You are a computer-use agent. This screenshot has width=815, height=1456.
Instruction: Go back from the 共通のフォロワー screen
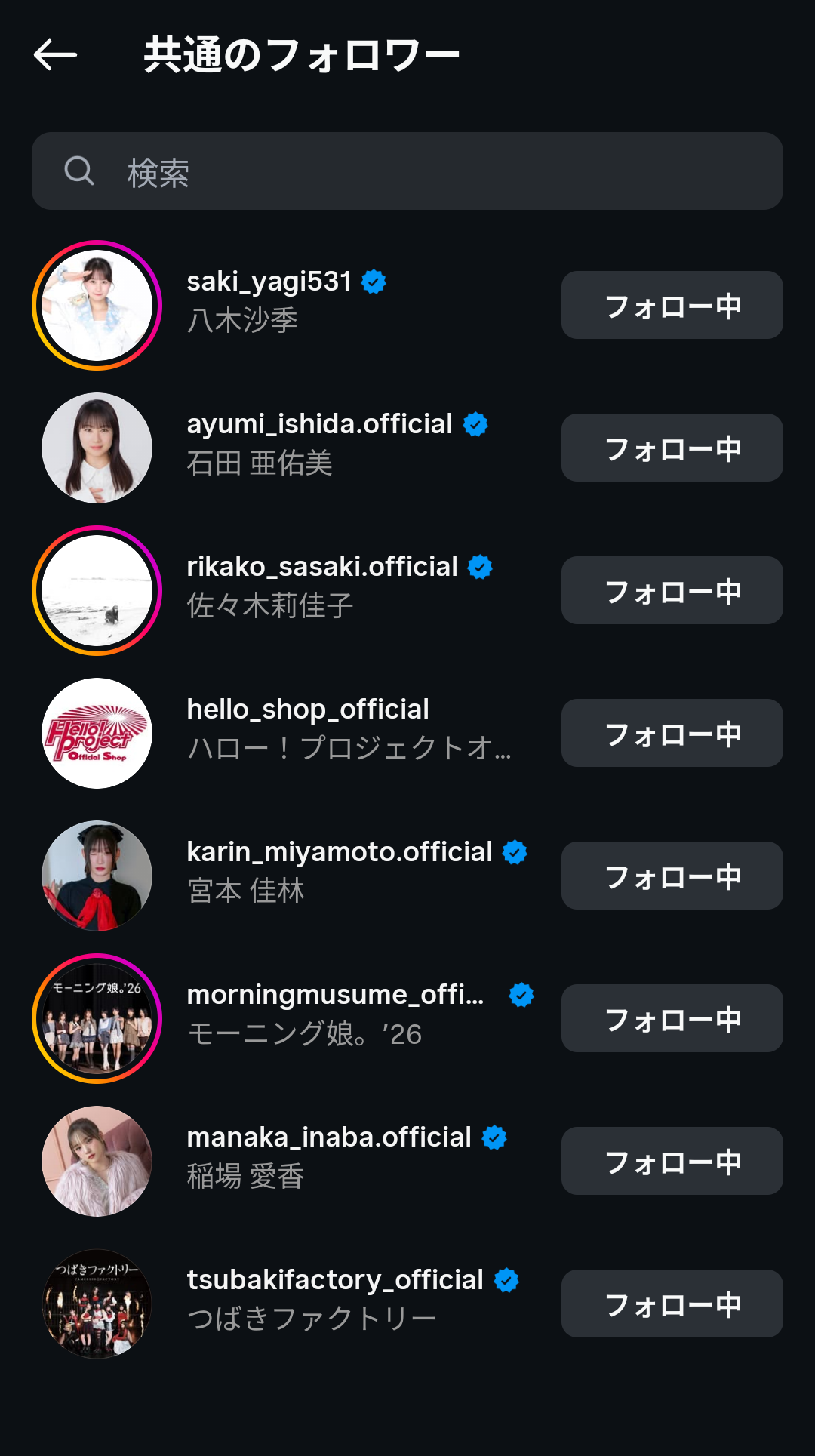(56, 55)
